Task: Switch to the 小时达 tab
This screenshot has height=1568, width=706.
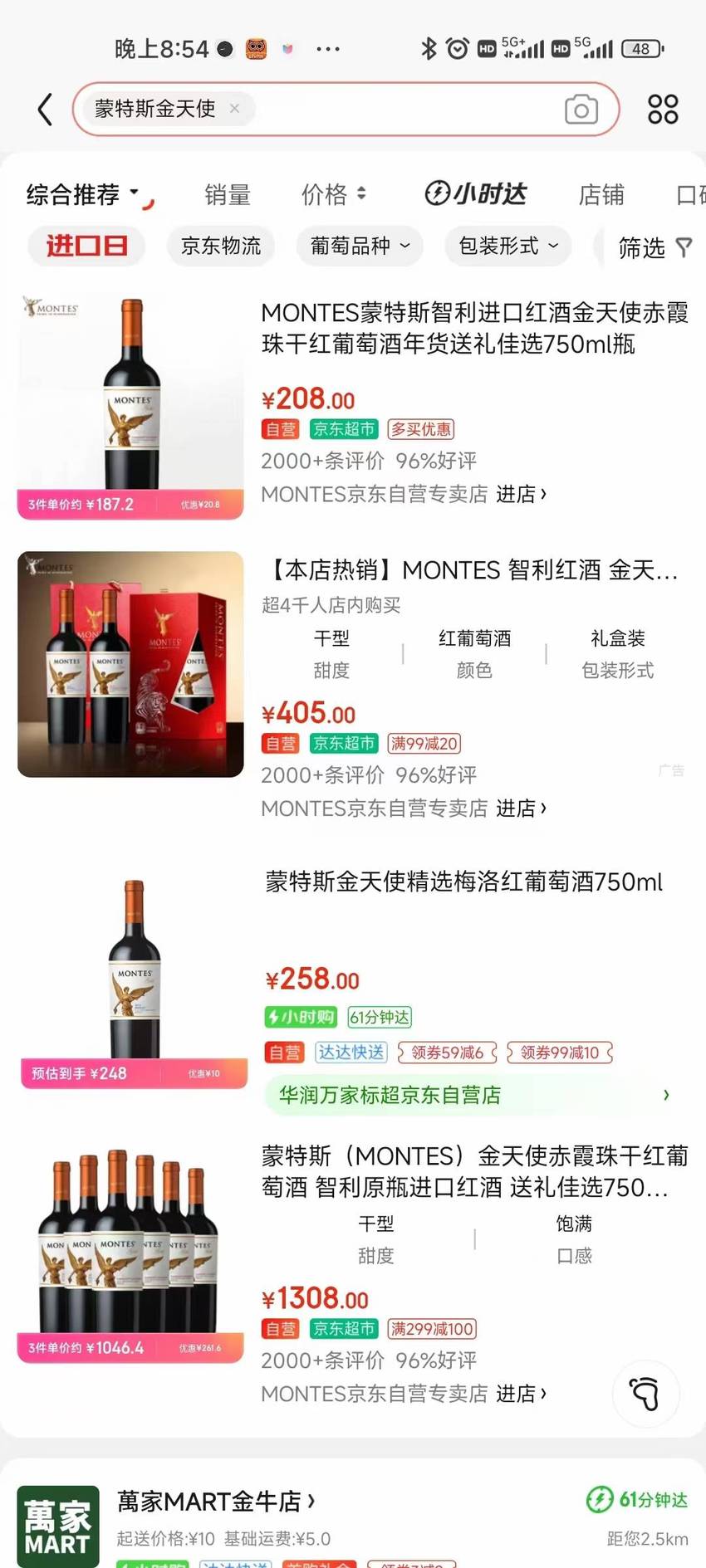Action: click(x=476, y=194)
